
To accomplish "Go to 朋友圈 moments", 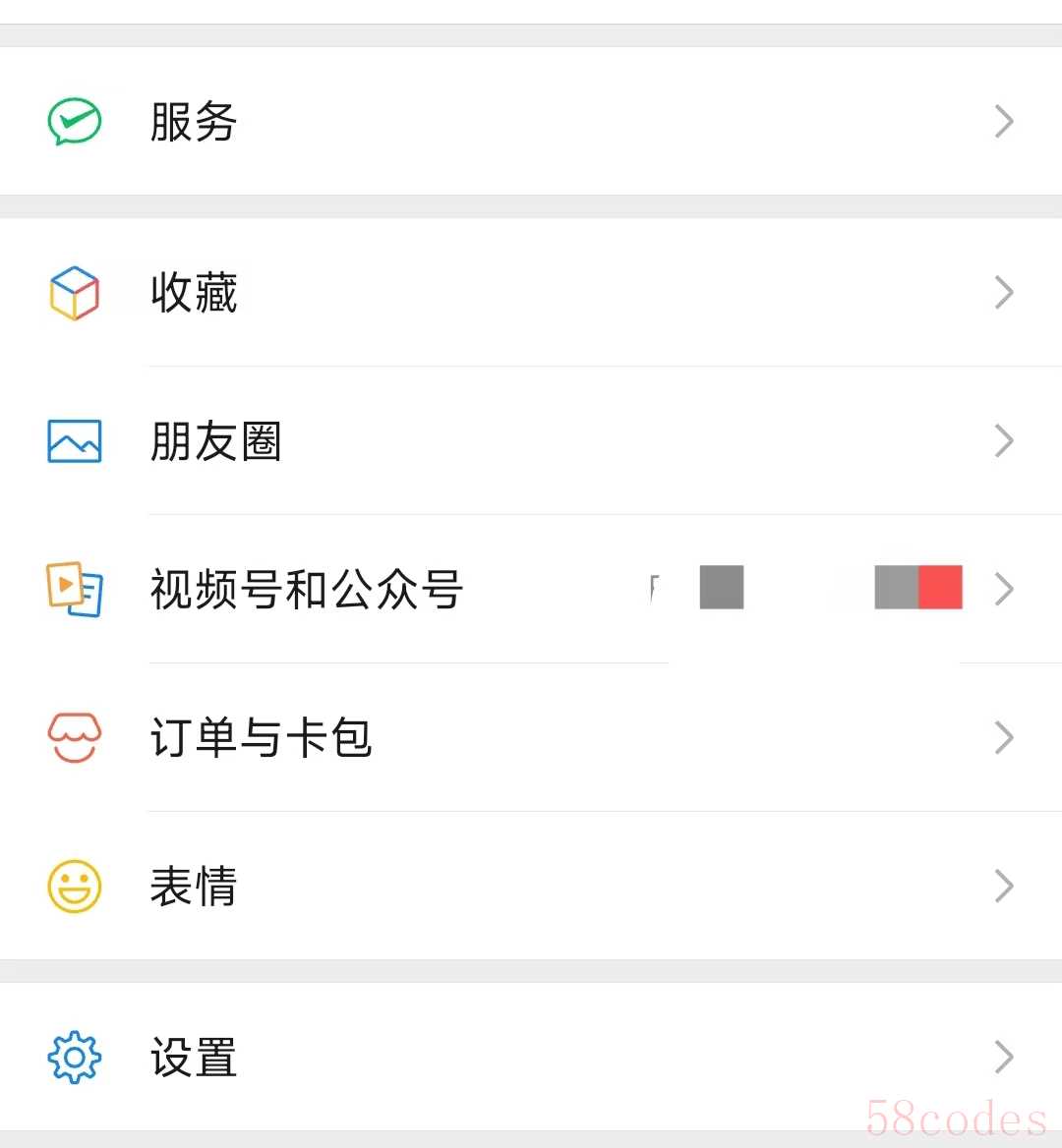I will [x=216, y=441].
